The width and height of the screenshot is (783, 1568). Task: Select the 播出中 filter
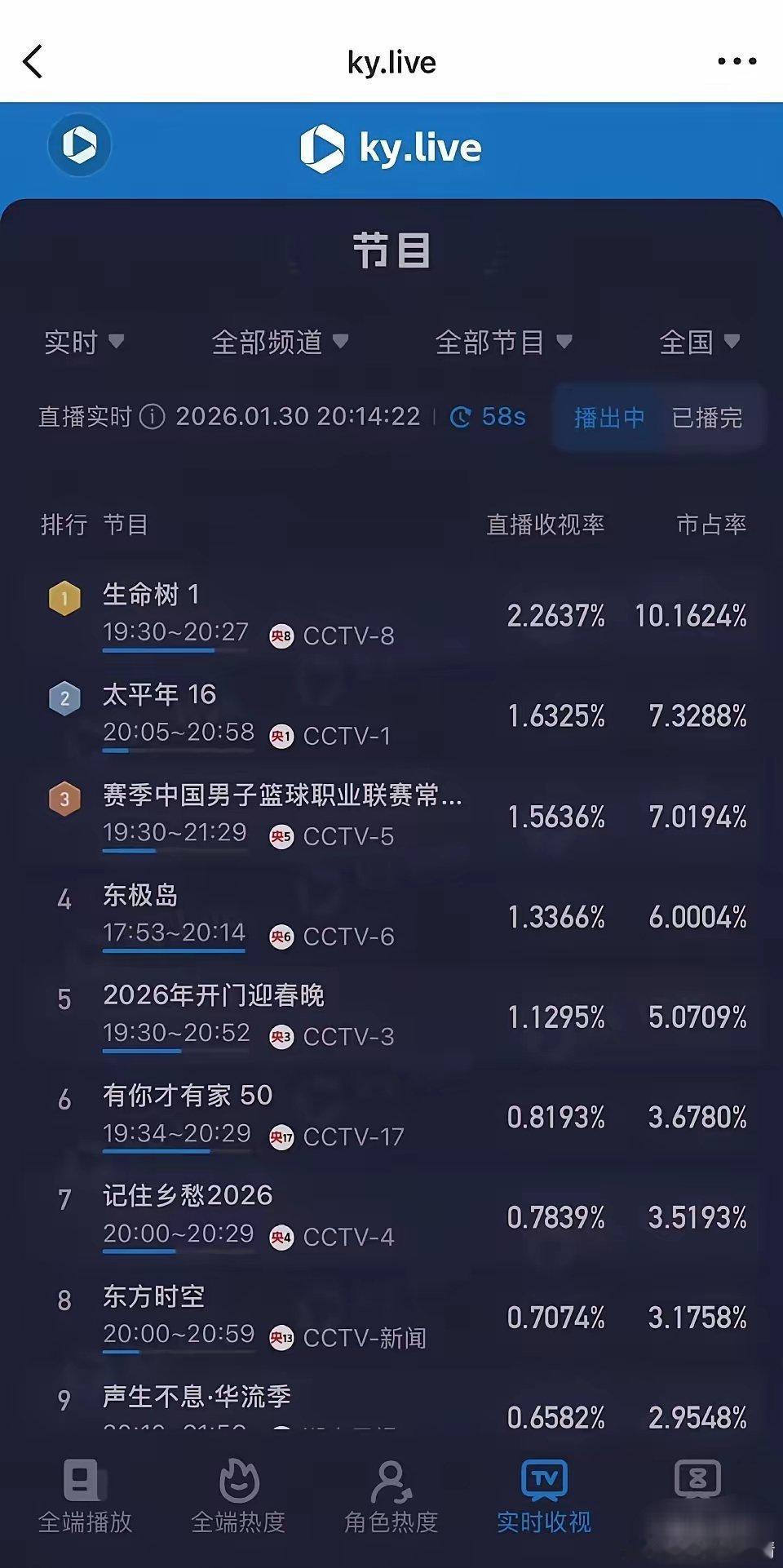tap(608, 417)
